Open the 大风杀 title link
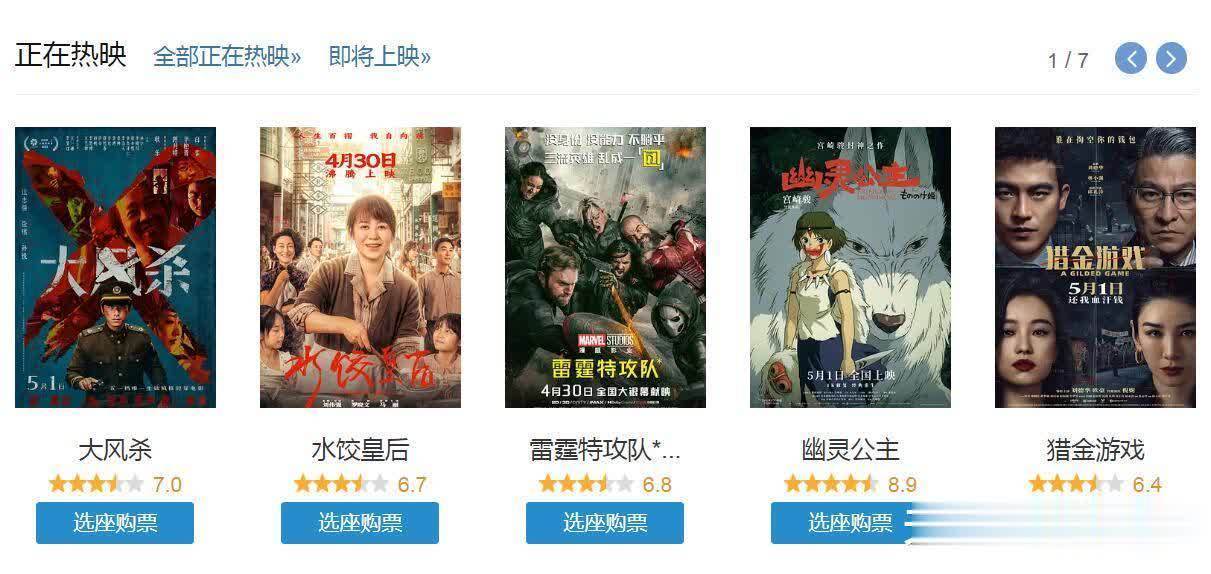 pos(115,450)
